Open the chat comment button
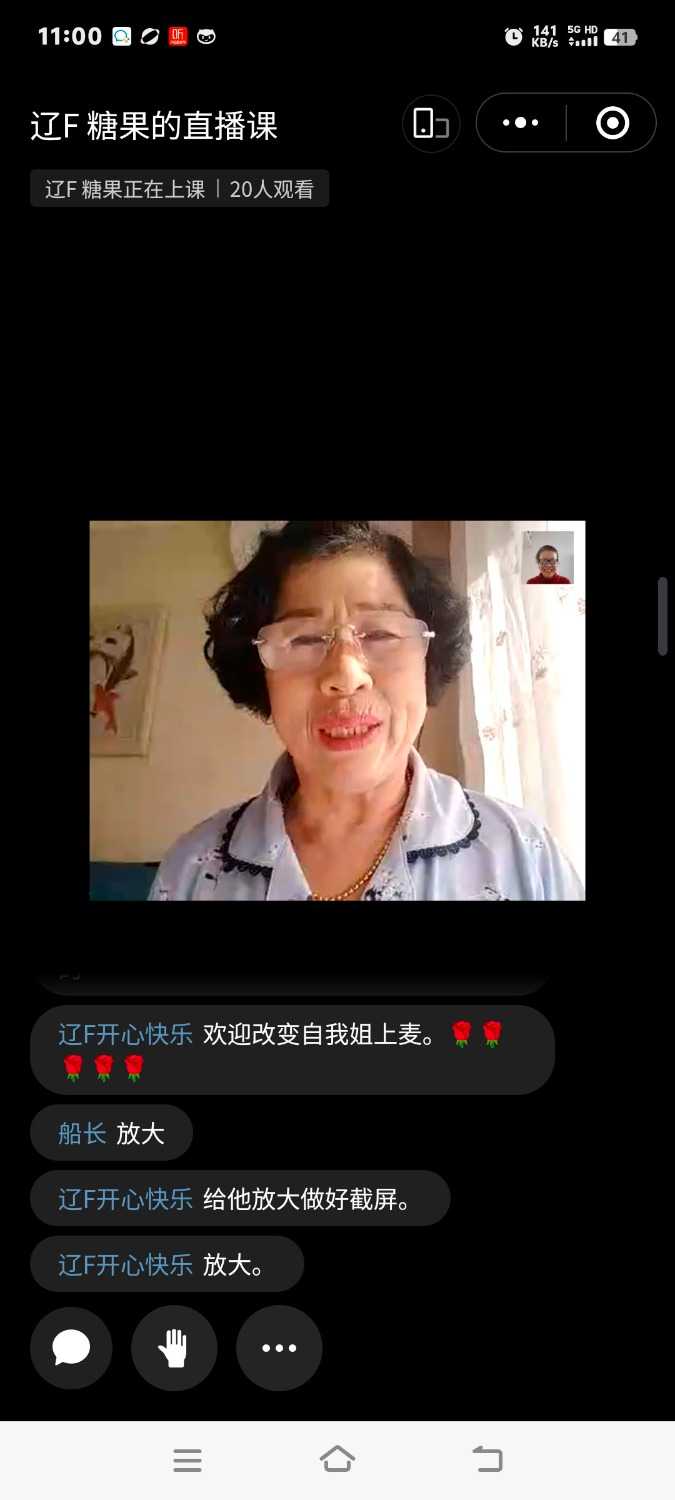 [x=71, y=1348]
